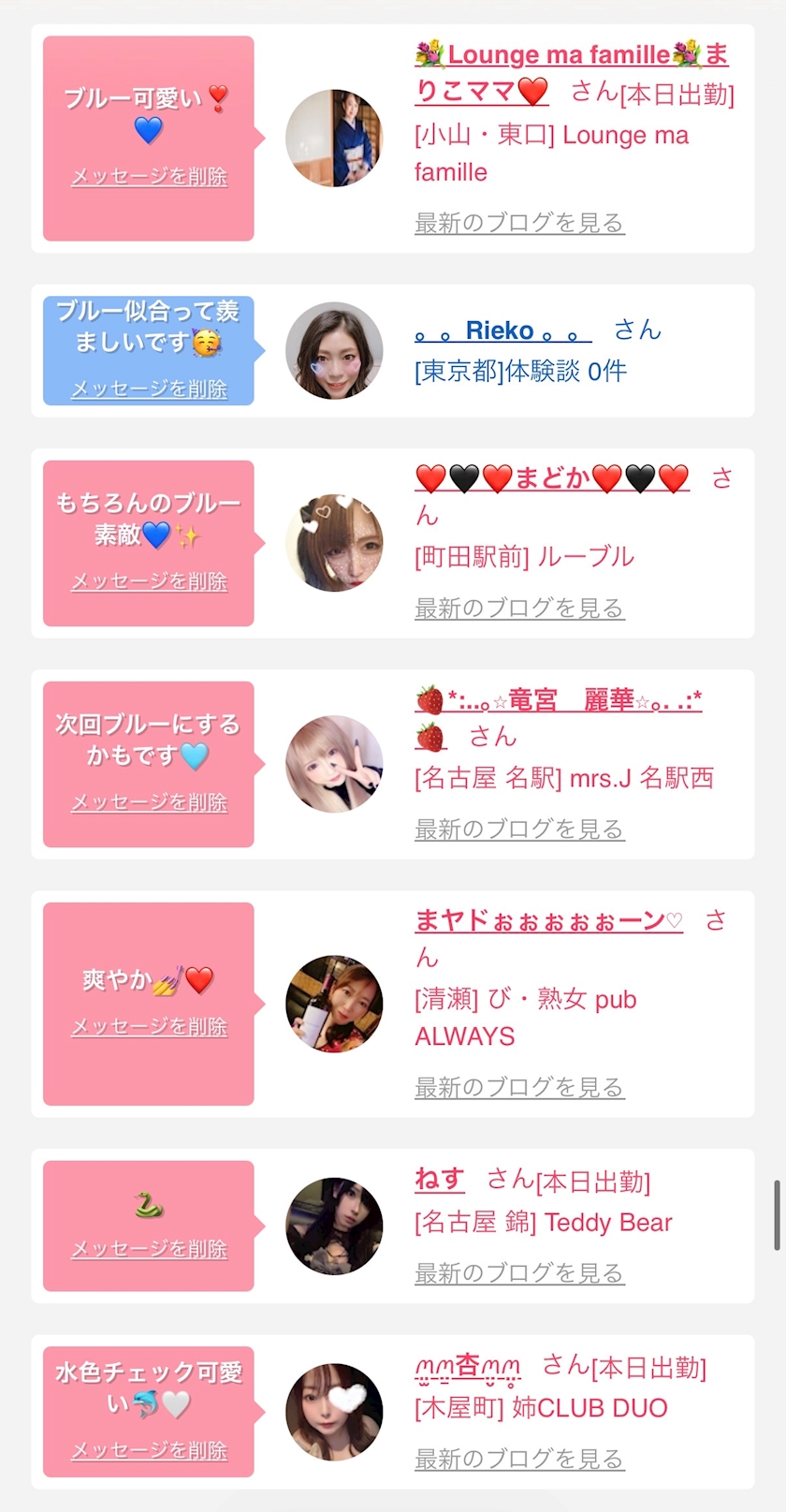
Task: Open まヤドぉぉぉぉぉーン's profile link
Action: coord(548,921)
